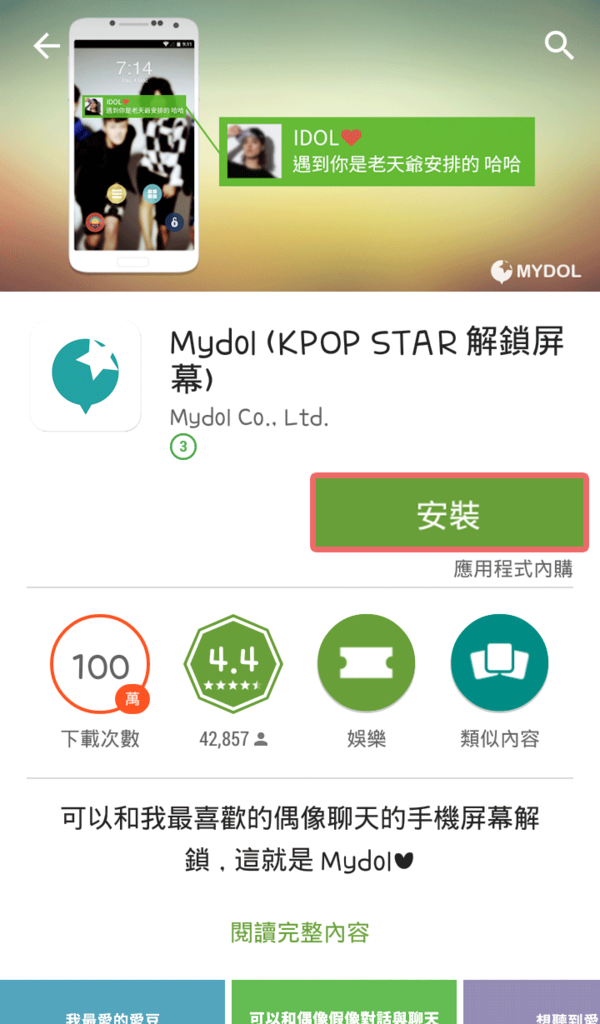Open the 可以和偶像假像對話與聊天 screenshot

[x=344, y=1005]
